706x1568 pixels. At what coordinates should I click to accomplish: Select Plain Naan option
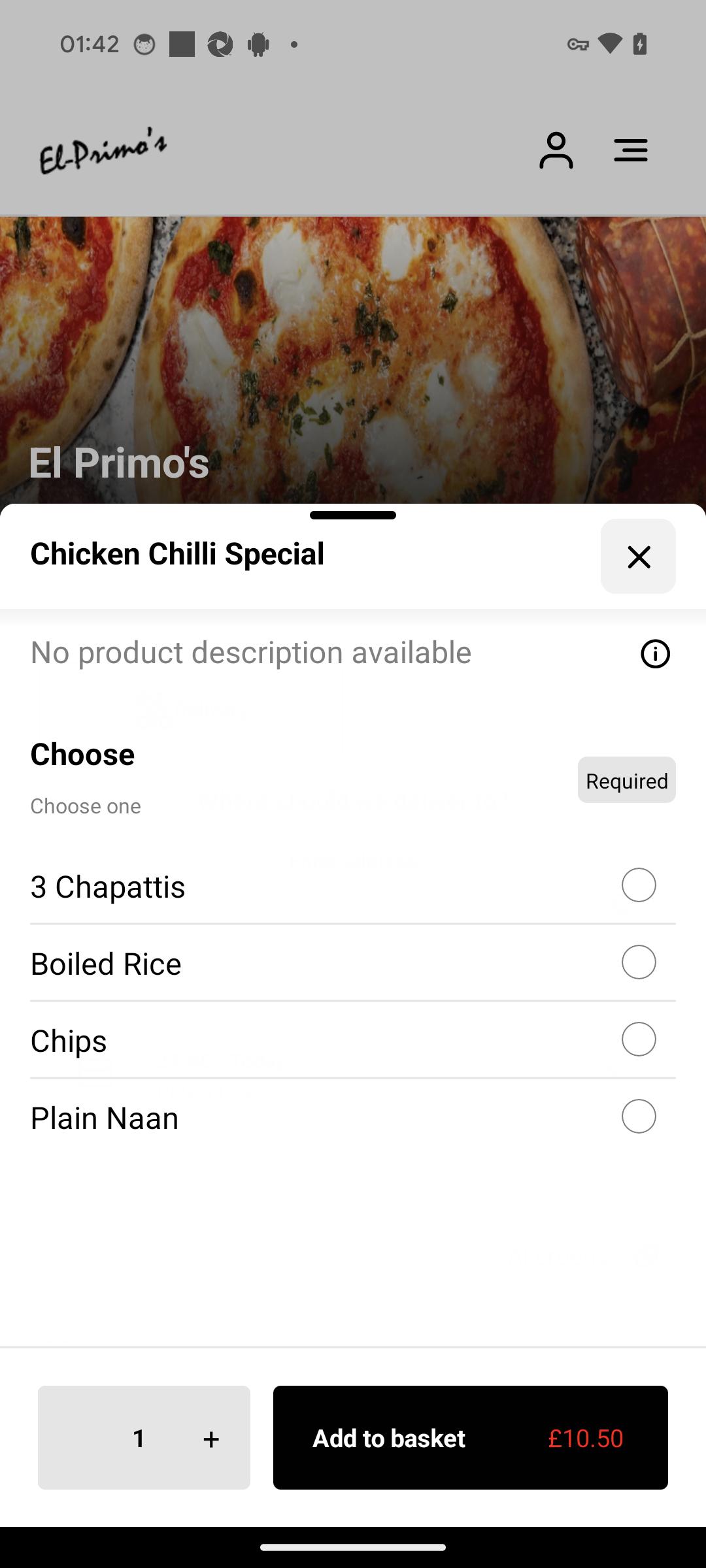pyautogui.click(x=353, y=1117)
